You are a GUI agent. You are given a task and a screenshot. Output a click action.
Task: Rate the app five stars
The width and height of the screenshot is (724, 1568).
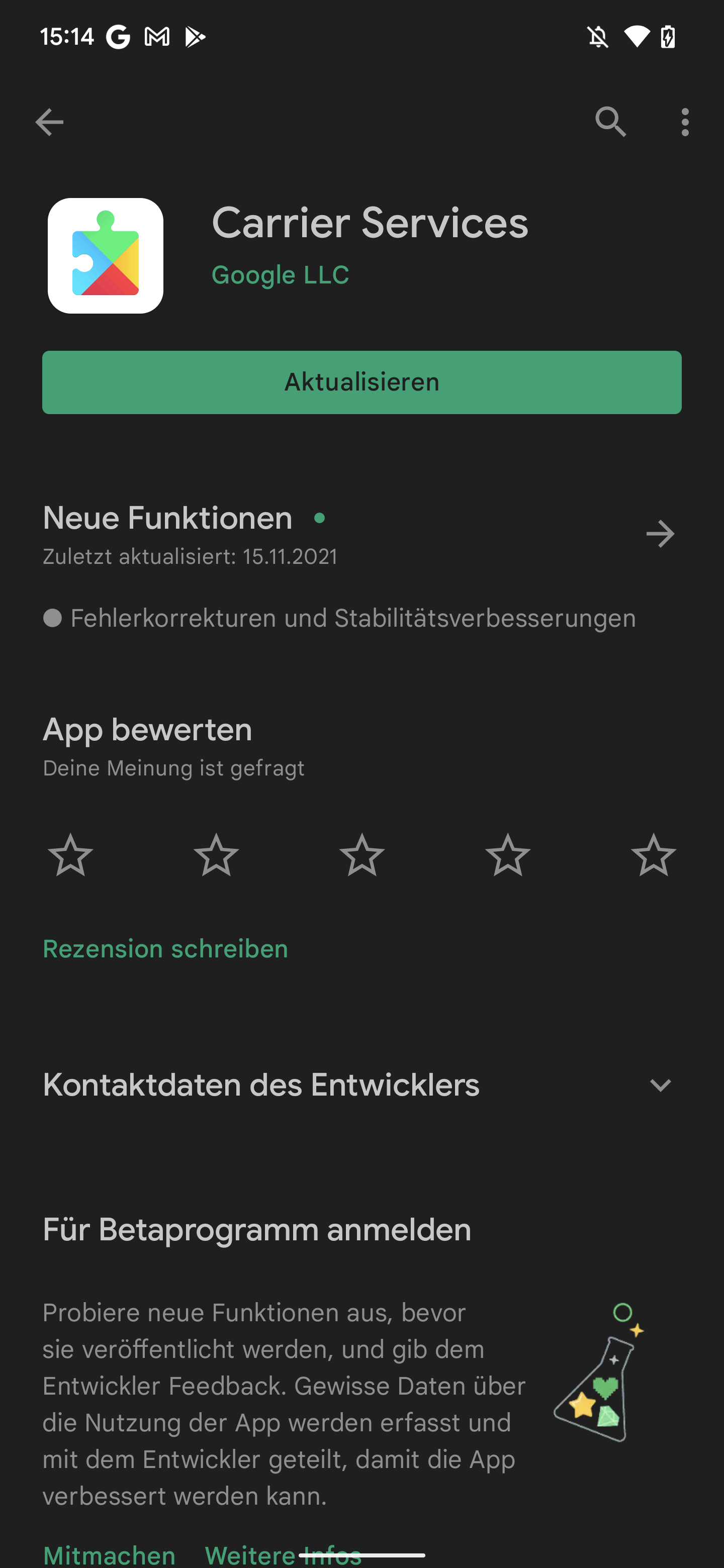pos(654,855)
